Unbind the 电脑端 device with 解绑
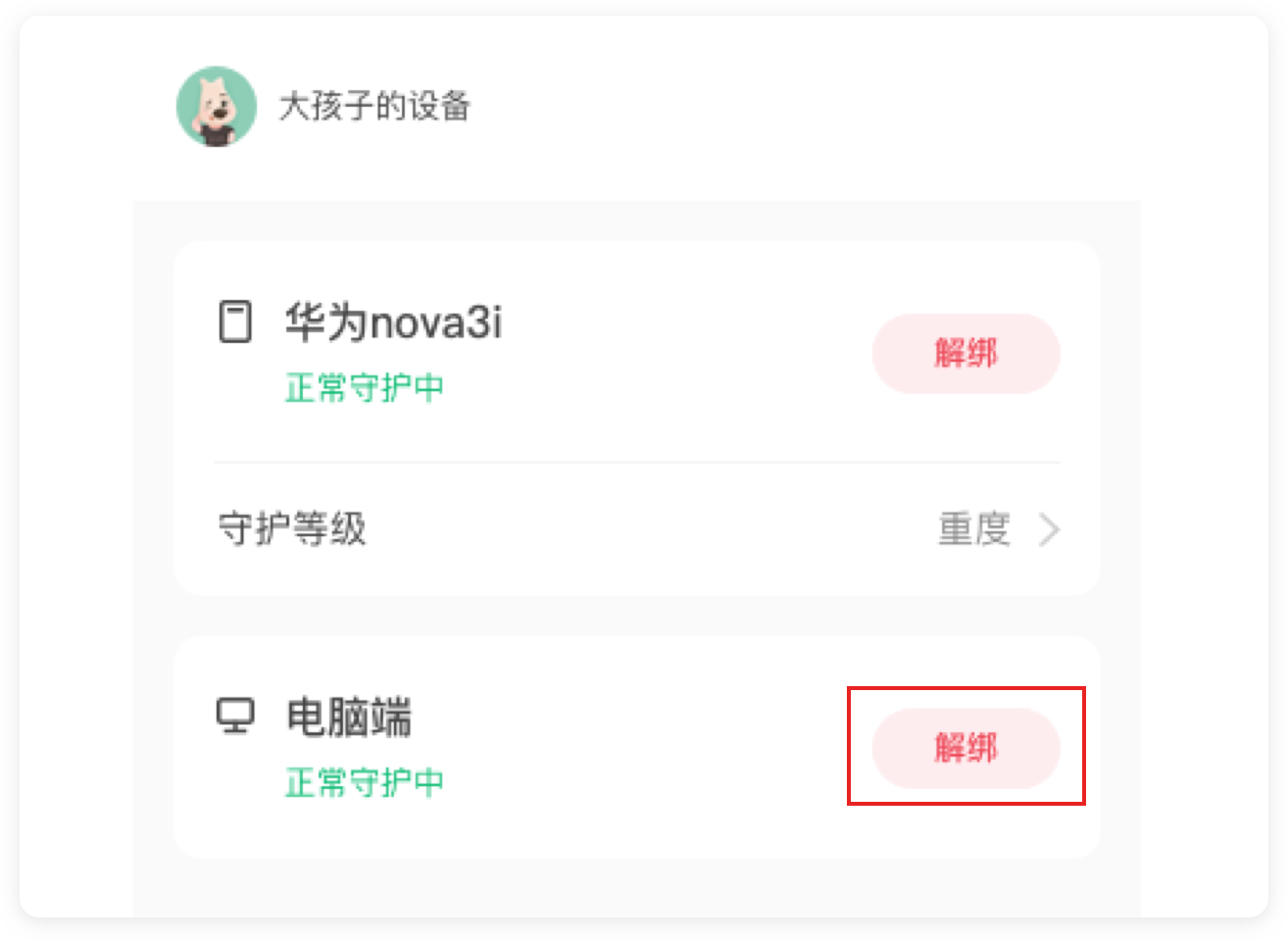 click(966, 749)
